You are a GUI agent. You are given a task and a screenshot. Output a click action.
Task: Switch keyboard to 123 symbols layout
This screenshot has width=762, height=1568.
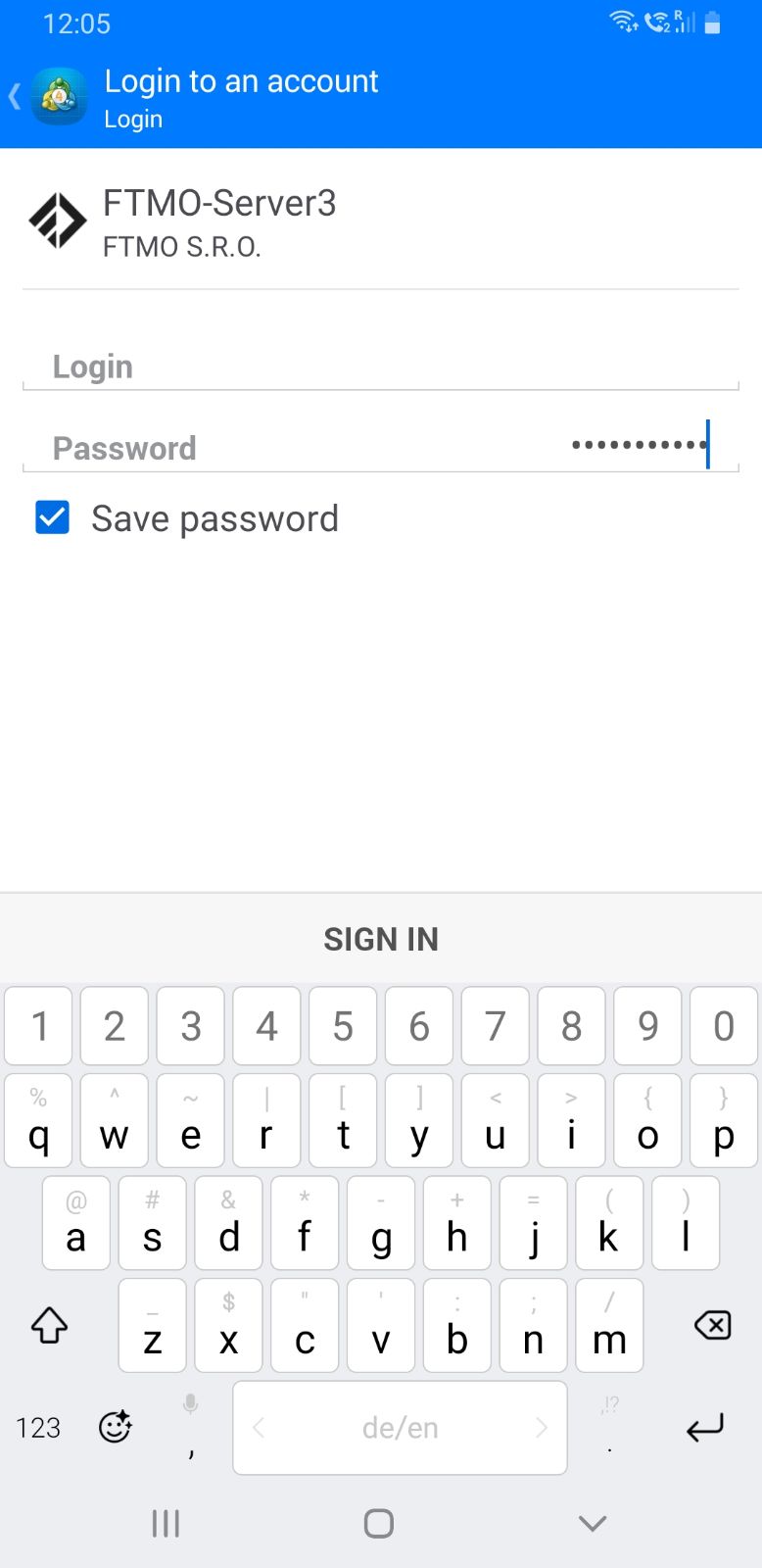click(x=38, y=1428)
